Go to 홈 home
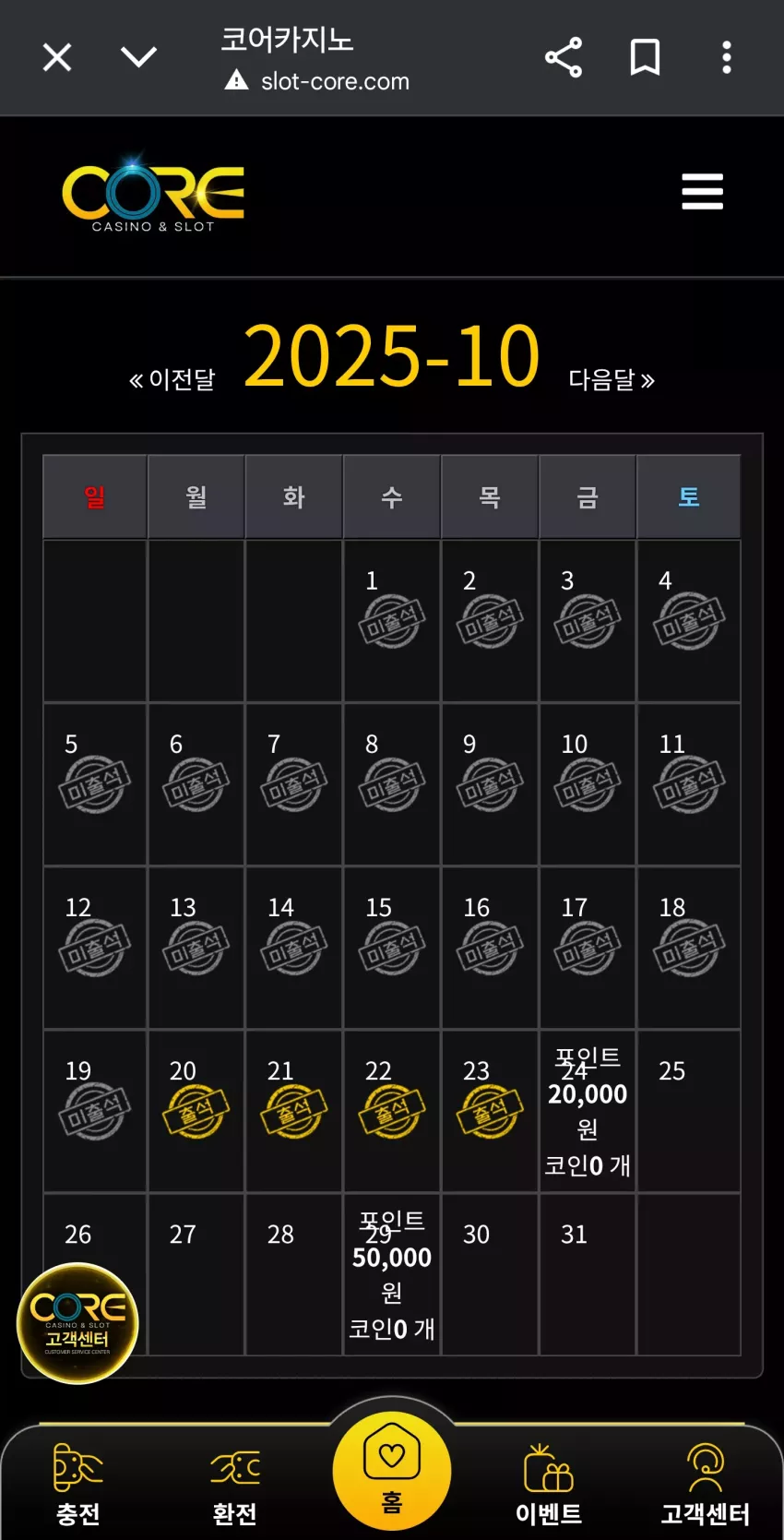The width and height of the screenshot is (784, 1540). coord(392,1470)
